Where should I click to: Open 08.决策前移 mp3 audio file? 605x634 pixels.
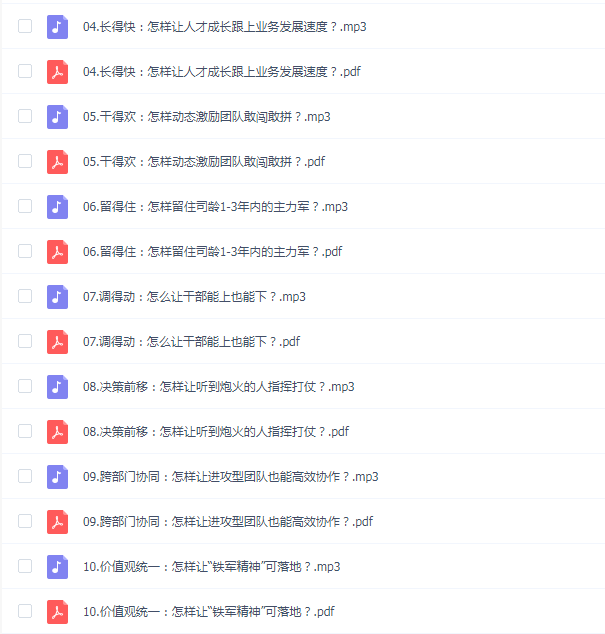(218, 387)
